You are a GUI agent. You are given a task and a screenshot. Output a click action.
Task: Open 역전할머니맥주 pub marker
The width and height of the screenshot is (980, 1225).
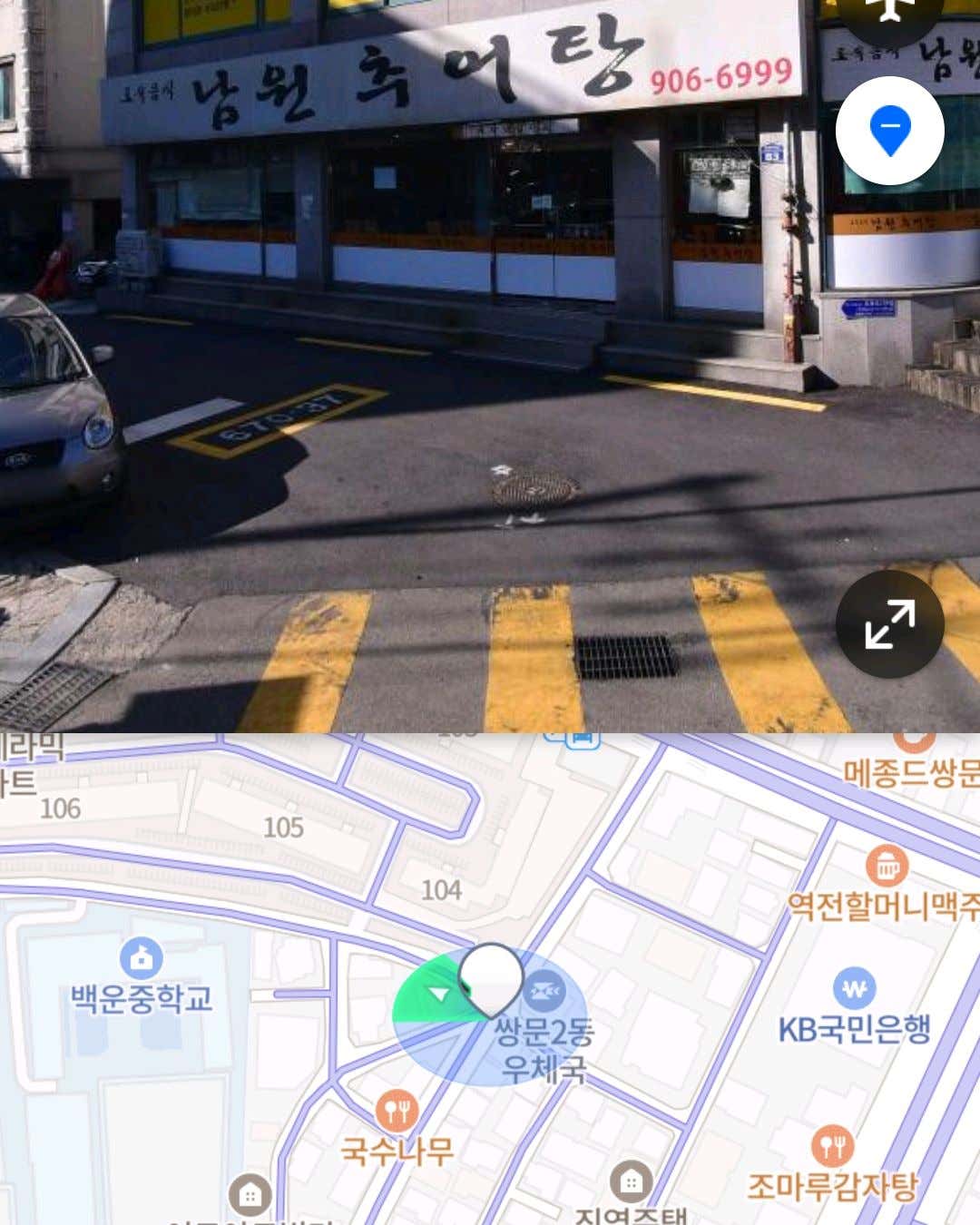point(887,867)
